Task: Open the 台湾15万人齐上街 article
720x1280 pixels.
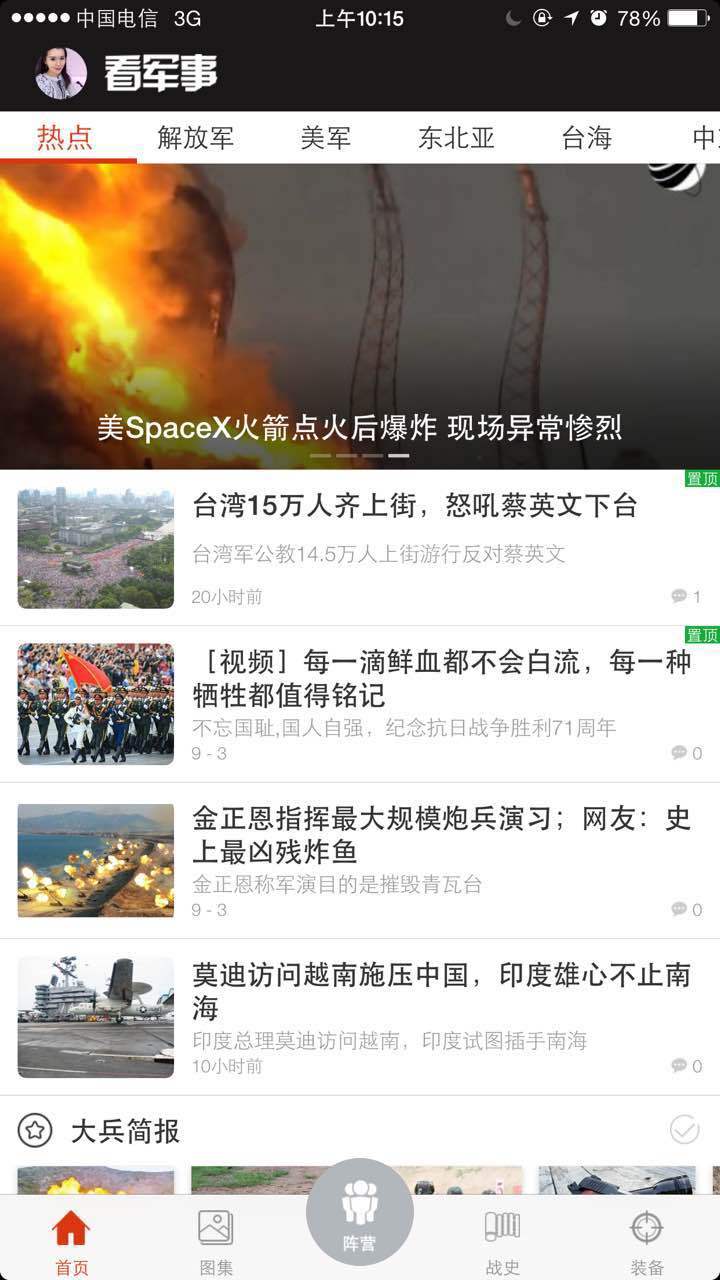Action: [x=414, y=506]
